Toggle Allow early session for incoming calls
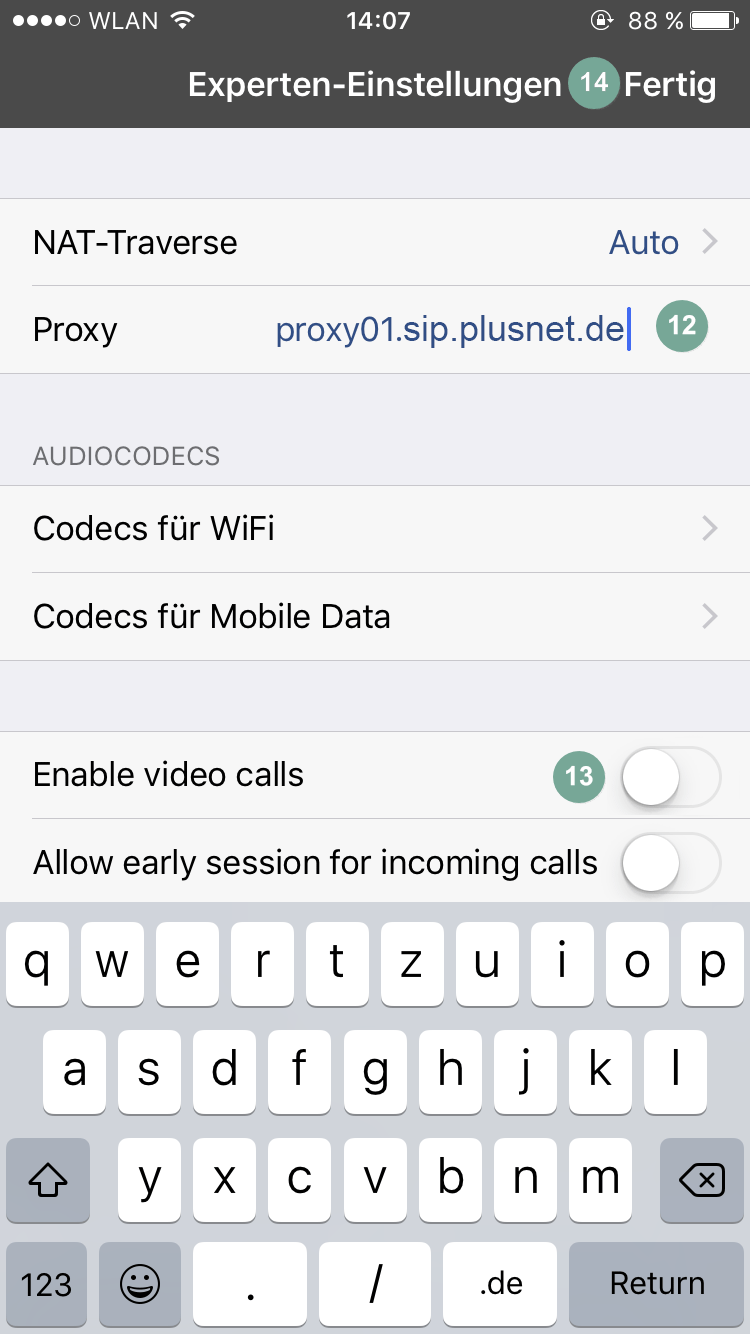The width and height of the screenshot is (750, 1334). click(671, 862)
